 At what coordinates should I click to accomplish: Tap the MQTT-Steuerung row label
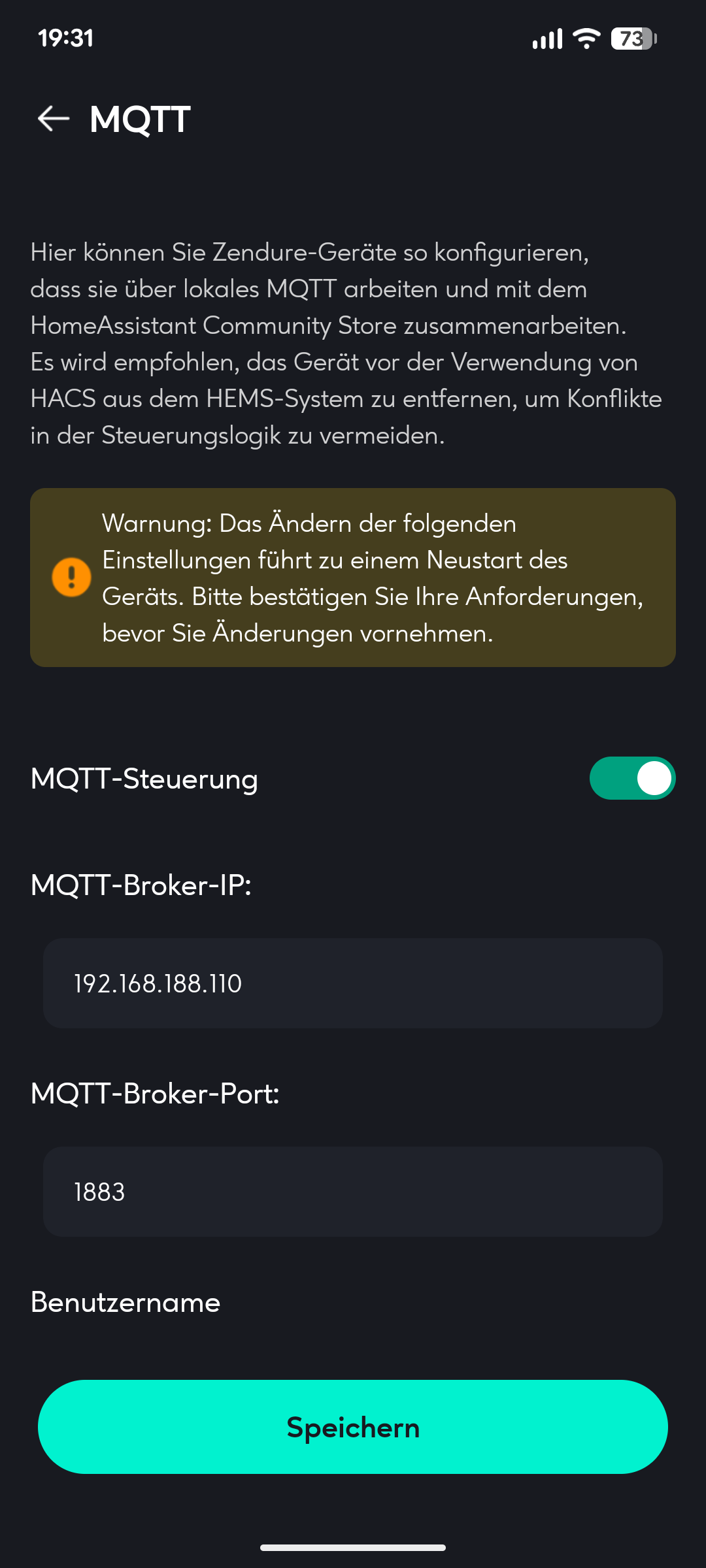(x=144, y=777)
